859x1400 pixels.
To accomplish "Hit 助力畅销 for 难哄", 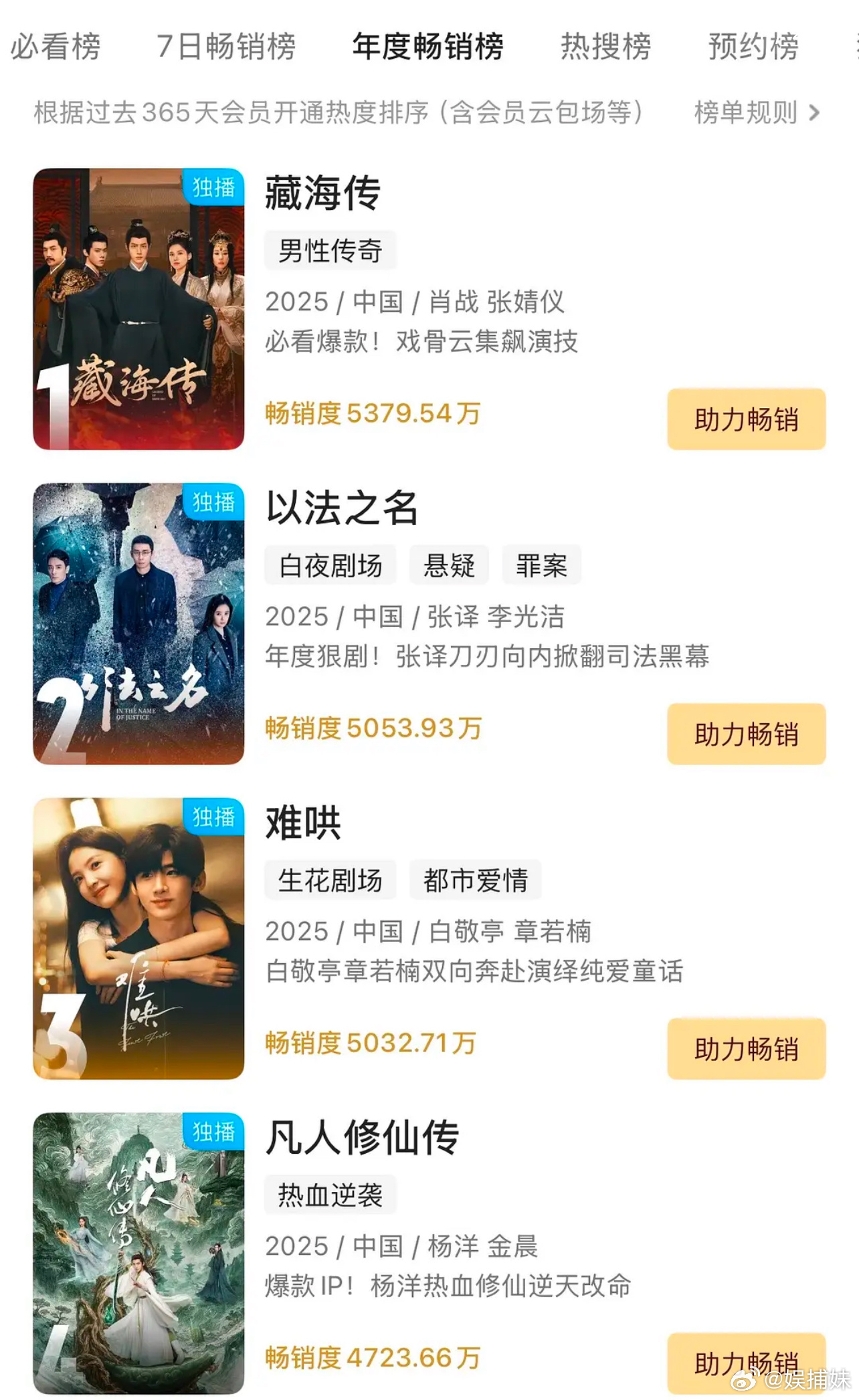I will [x=746, y=1048].
